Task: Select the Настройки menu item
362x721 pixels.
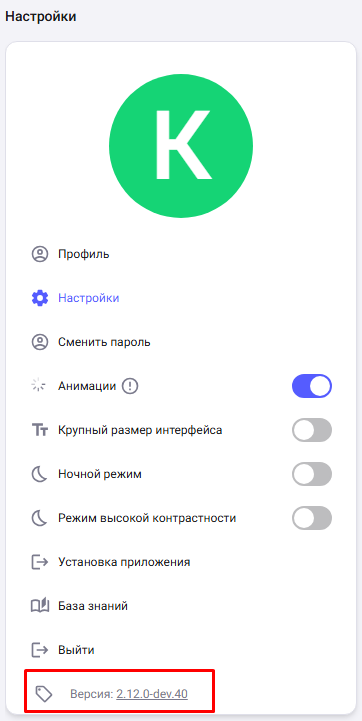Action: pyautogui.click(x=181, y=298)
